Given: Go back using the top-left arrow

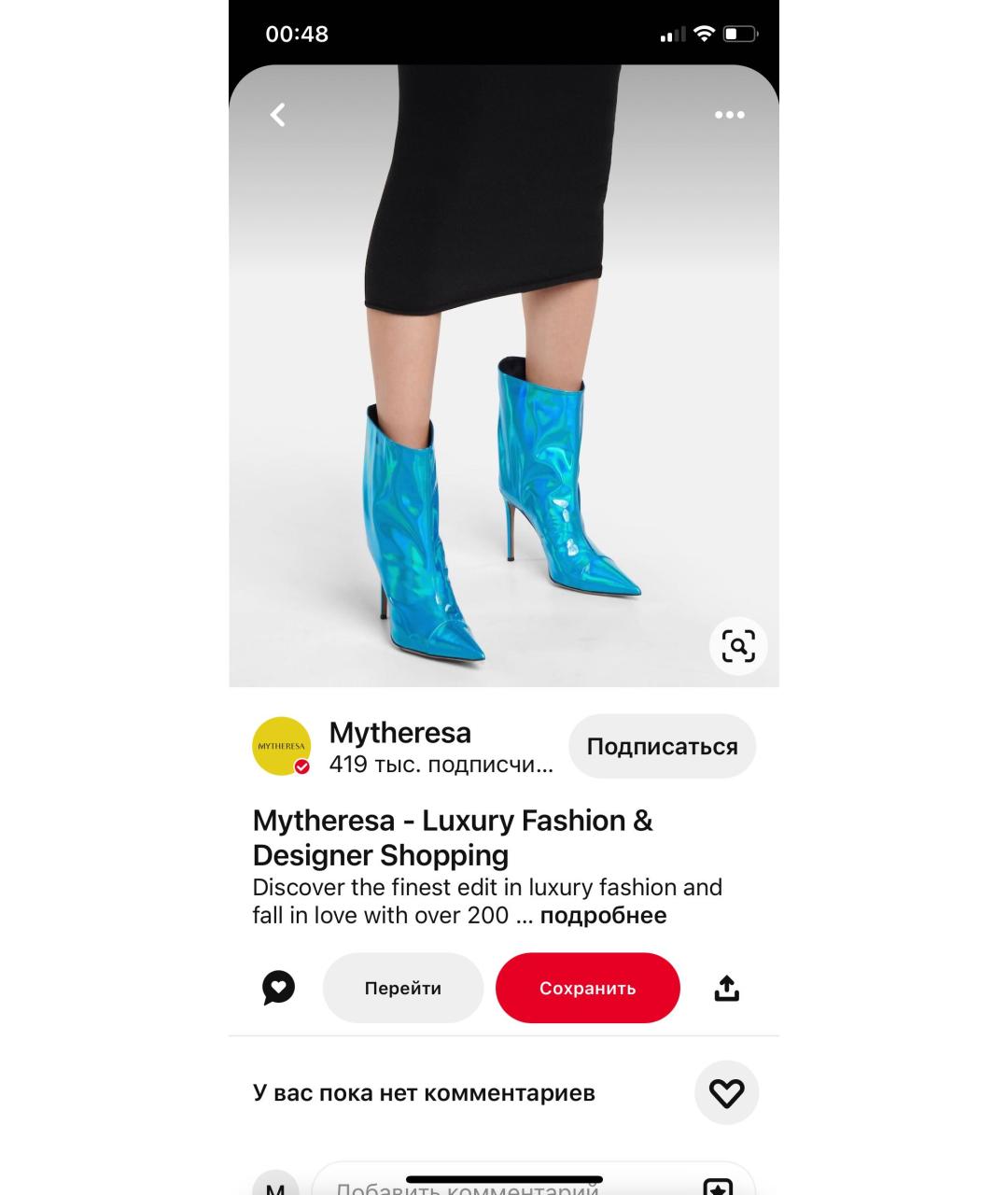Looking at the screenshot, I should point(277,115).
